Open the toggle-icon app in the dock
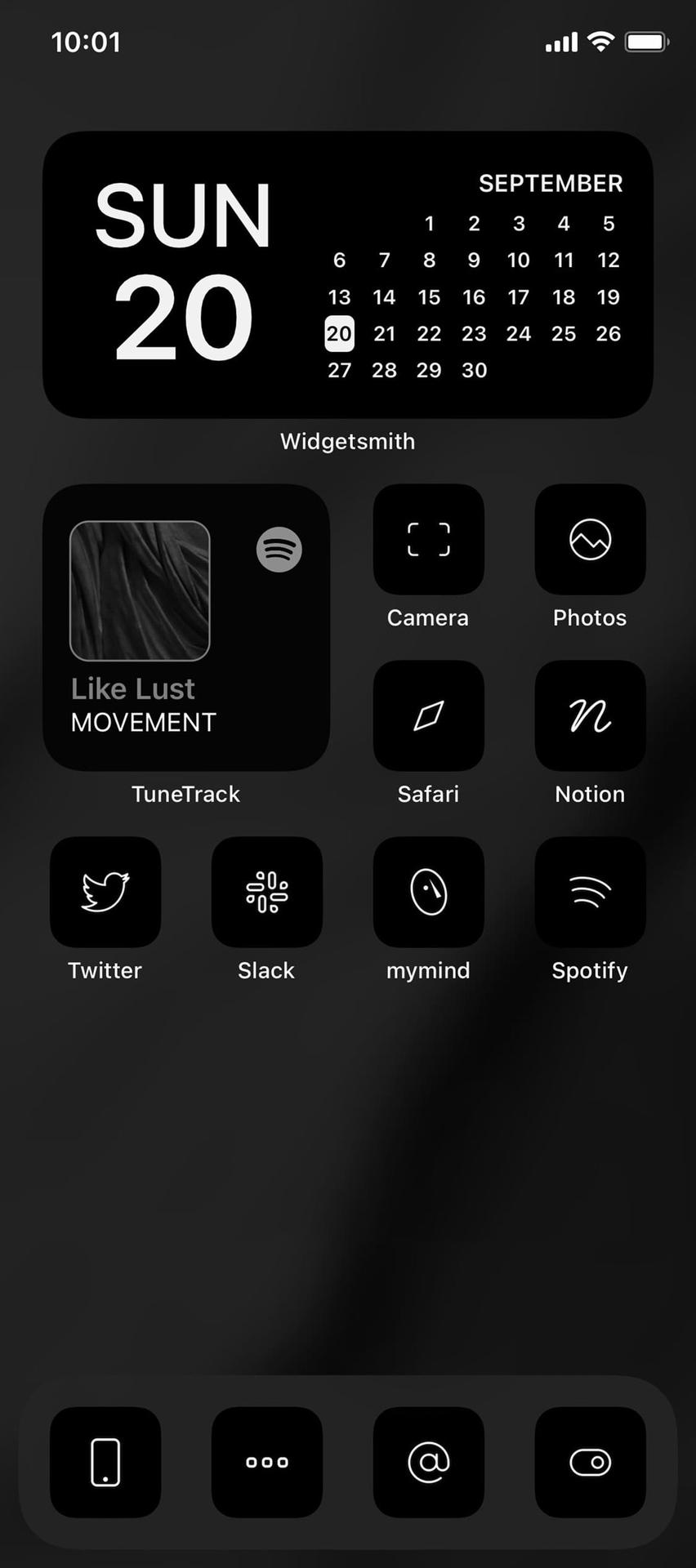Viewport: 696px width, 1568px height. pos(590,1462)
